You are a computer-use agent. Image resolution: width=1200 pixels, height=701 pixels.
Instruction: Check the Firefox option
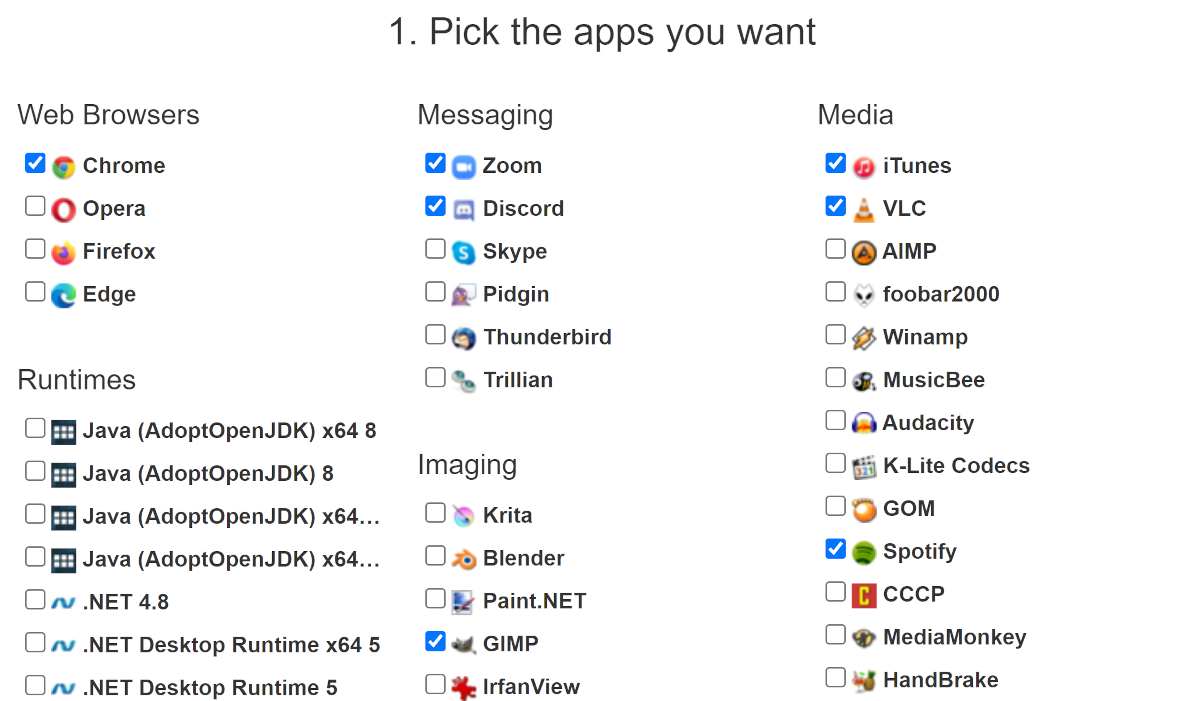click(x=35, y=249)
